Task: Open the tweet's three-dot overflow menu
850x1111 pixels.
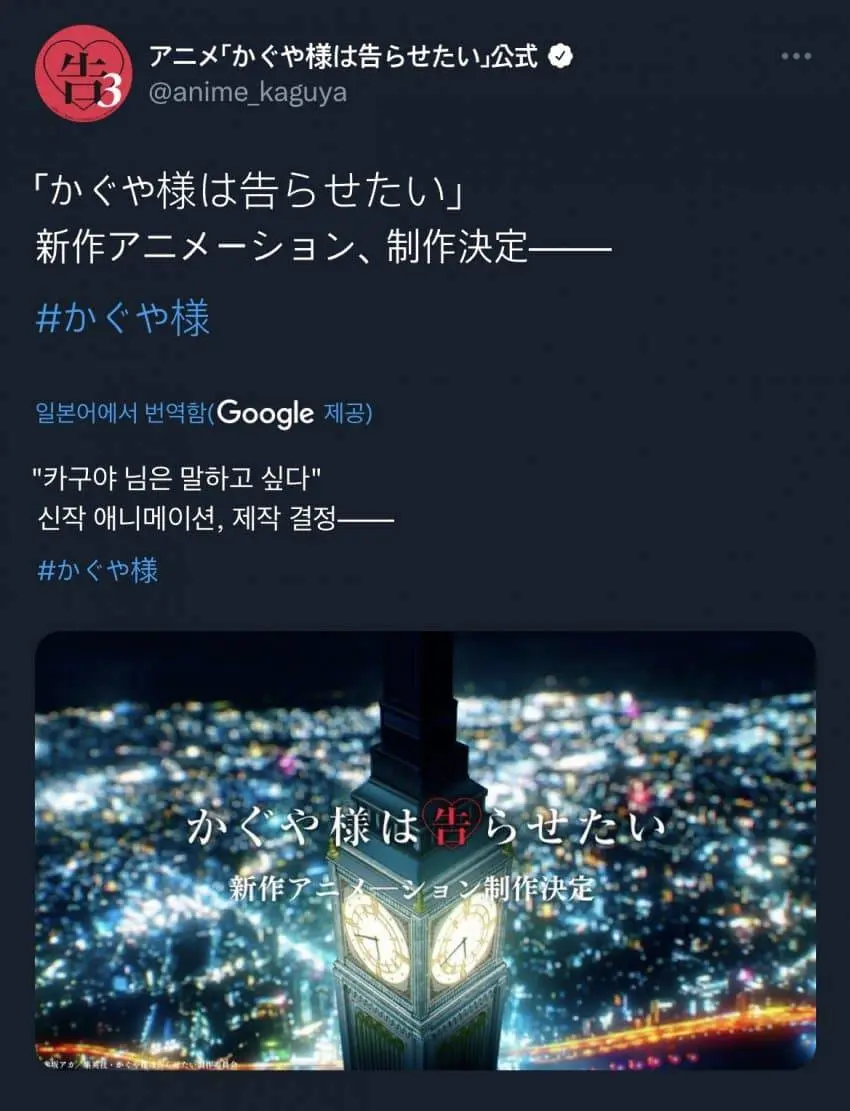Action: pyautogui.click(x=795, y=56)
